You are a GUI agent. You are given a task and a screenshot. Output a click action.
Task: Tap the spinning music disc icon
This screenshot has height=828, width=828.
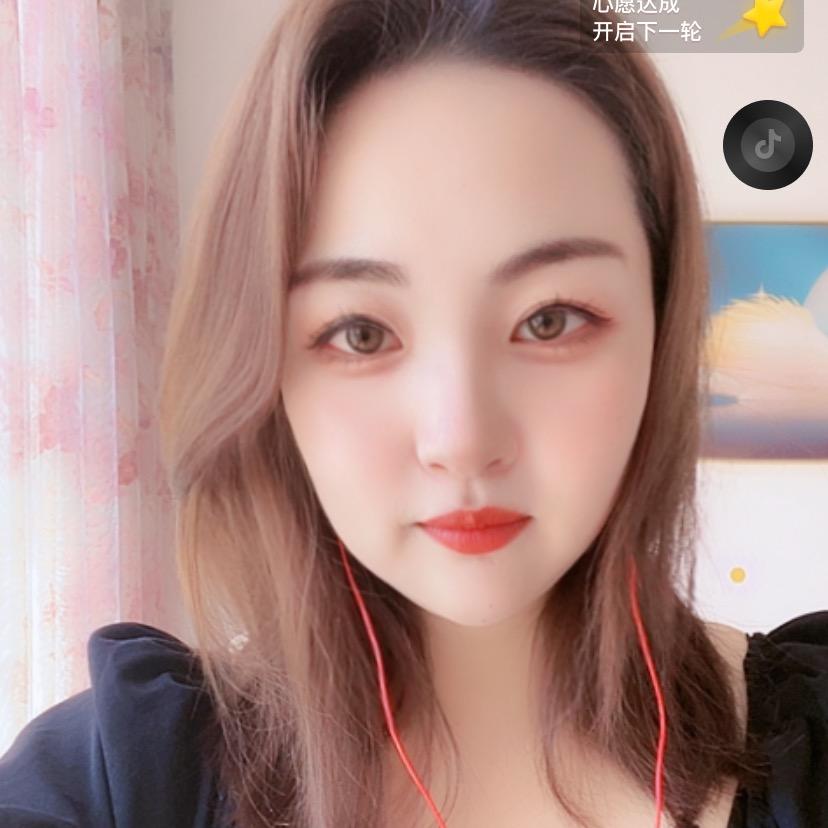point(767,145)
